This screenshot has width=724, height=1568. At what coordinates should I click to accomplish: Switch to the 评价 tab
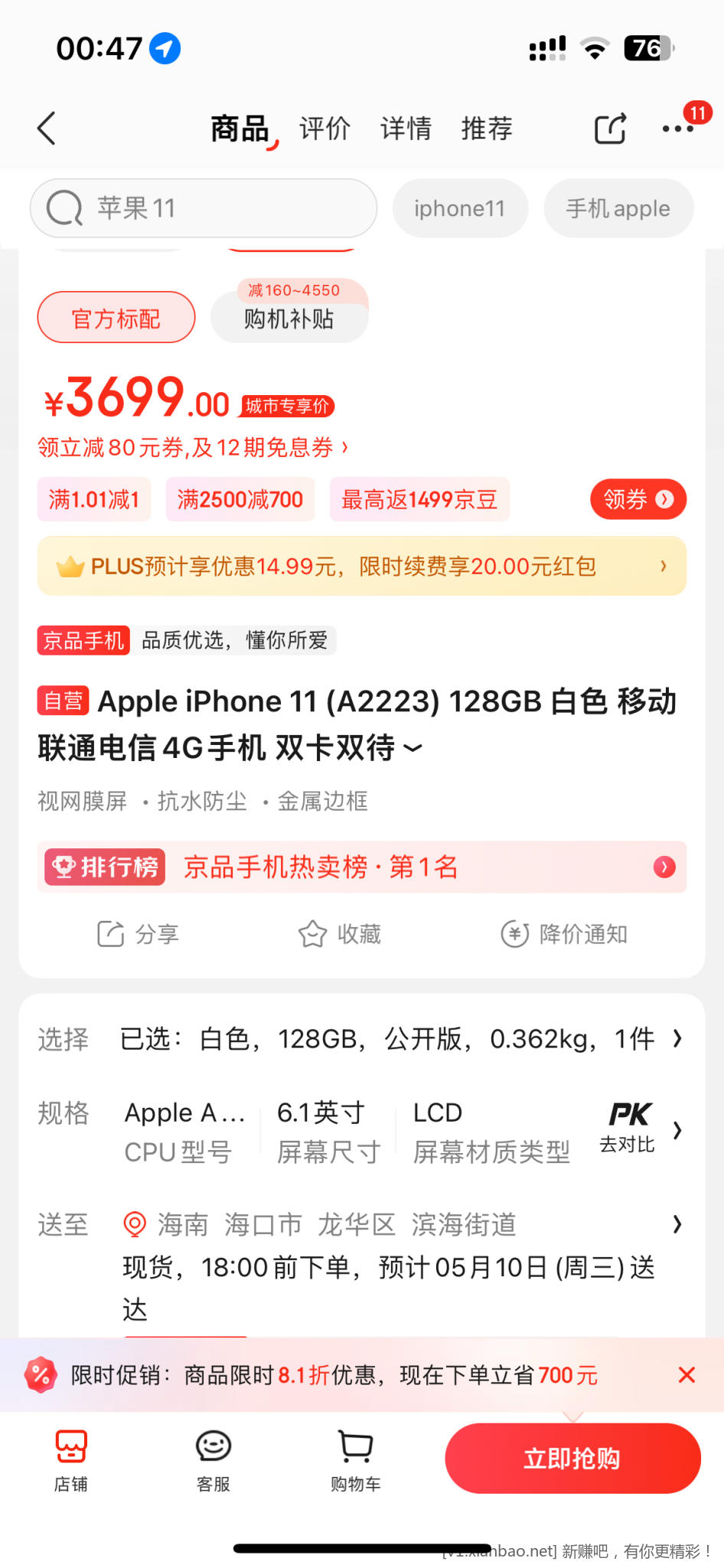[324, 128]
